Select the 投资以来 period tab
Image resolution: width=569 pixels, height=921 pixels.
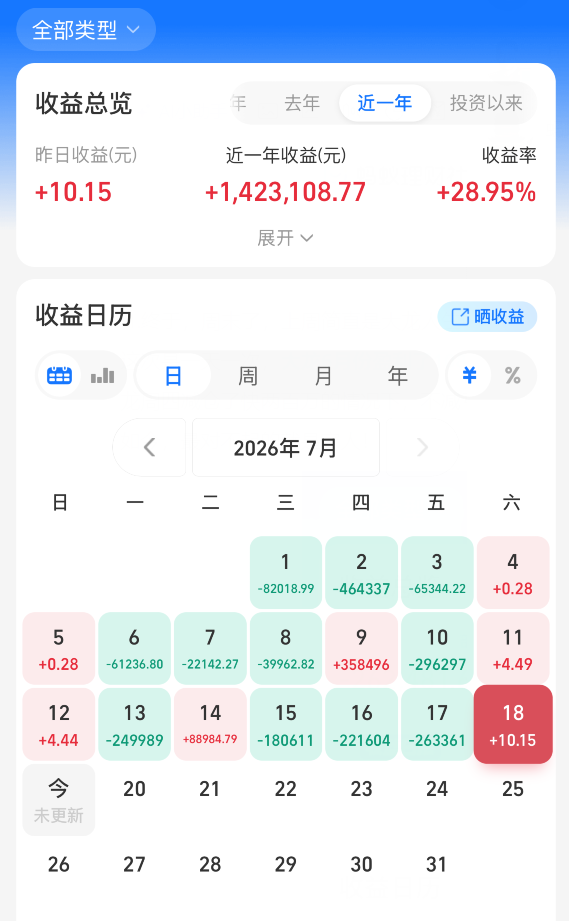(x=486, y=103)
